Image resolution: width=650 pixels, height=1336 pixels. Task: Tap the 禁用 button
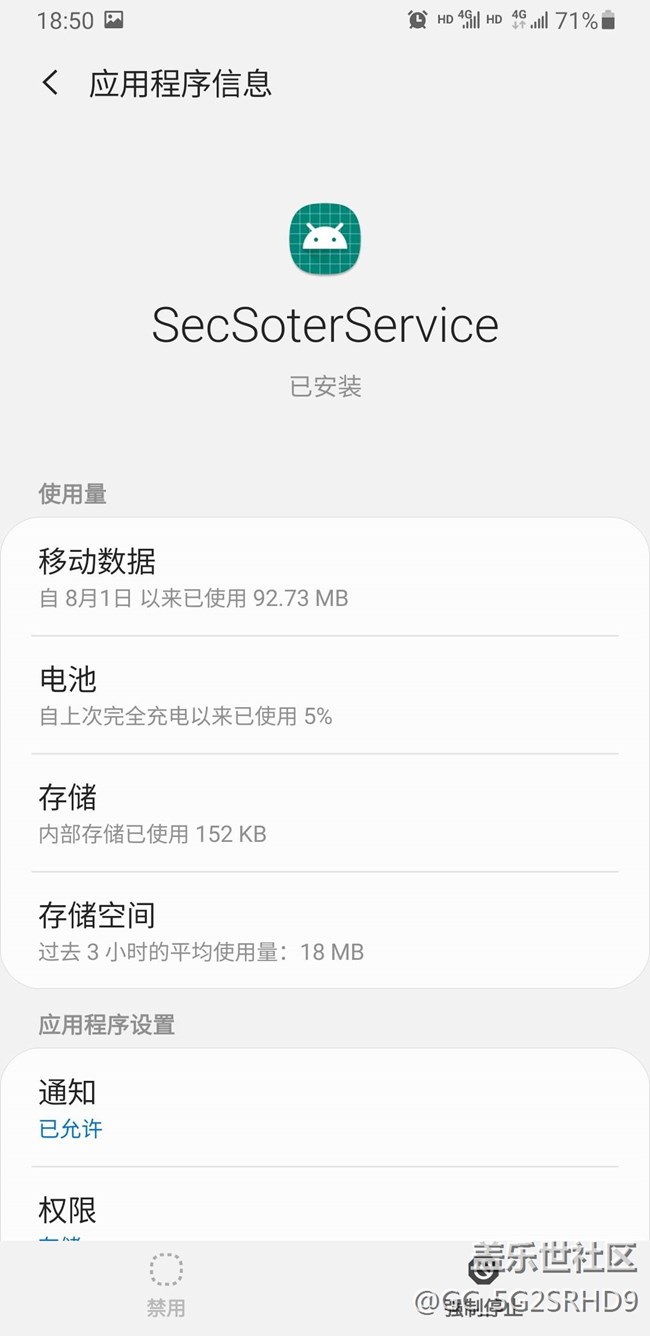pyautogui.click(x=166, y=1285)
